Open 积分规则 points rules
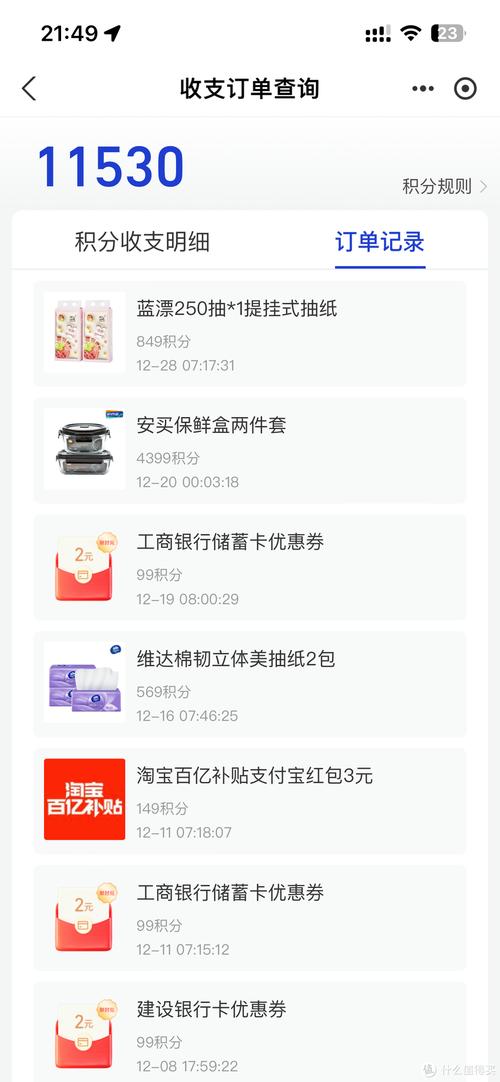This screenshot has width=500, height=1082. [445, 186]
